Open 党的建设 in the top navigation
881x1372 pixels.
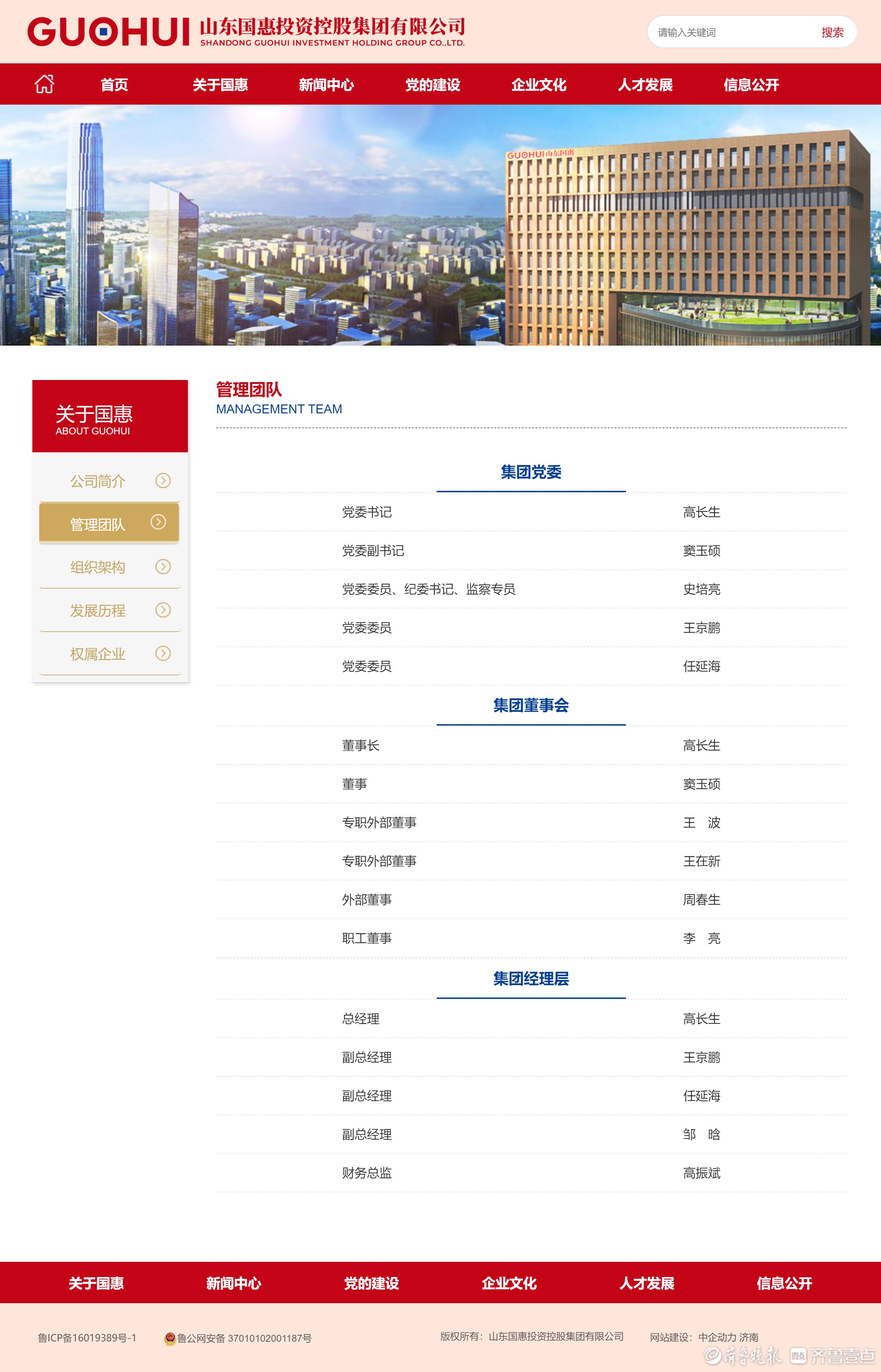pos(433,85)
